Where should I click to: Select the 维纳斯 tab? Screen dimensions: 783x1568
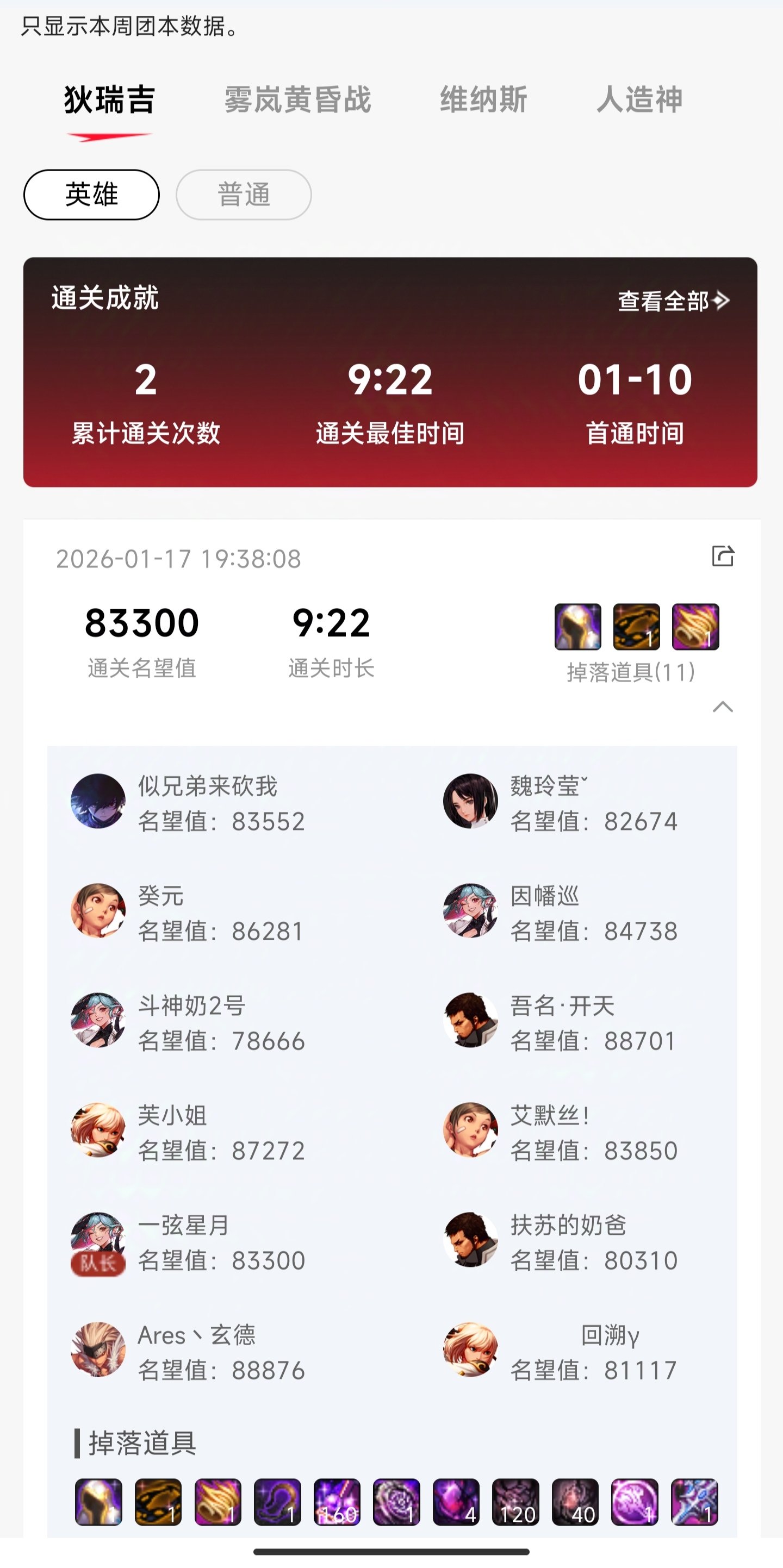coord(484,101)
